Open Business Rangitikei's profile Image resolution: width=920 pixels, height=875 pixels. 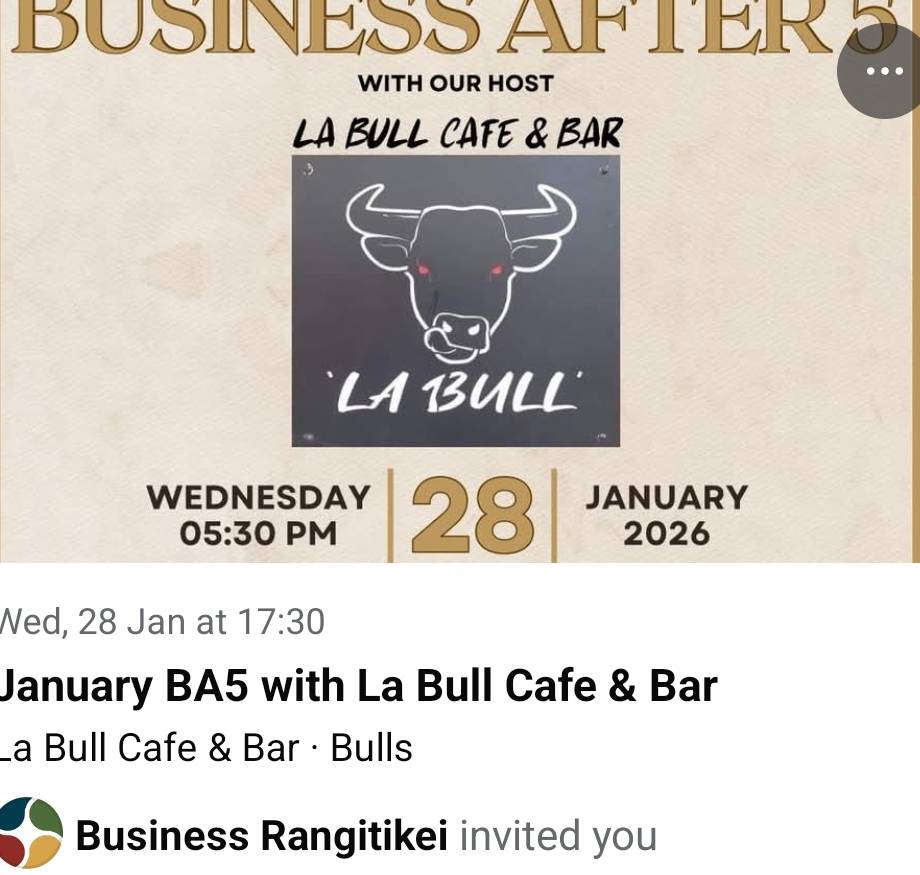point(261,835)
